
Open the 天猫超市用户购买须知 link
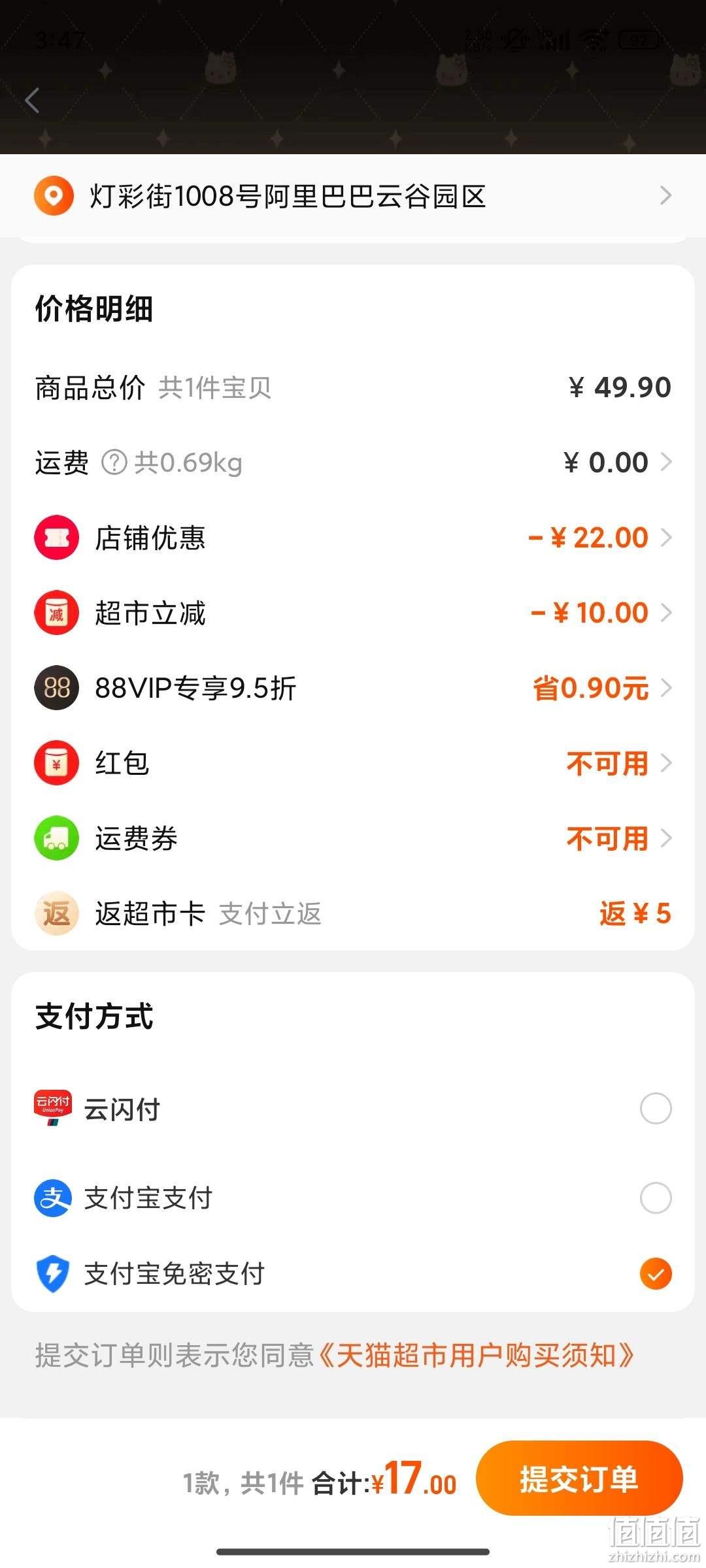click(x=476, y=1356)
